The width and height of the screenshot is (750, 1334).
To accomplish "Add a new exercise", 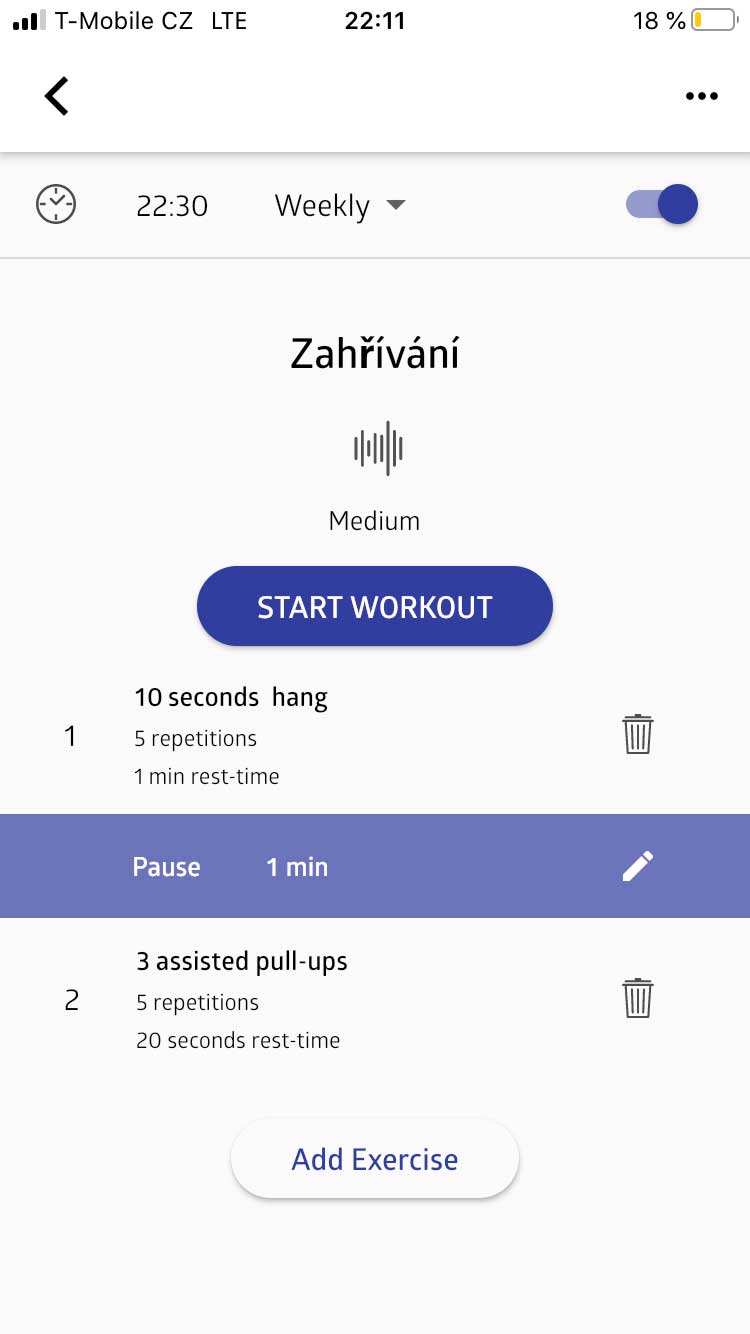I will pyautogui.click(x=375, y=1159).
